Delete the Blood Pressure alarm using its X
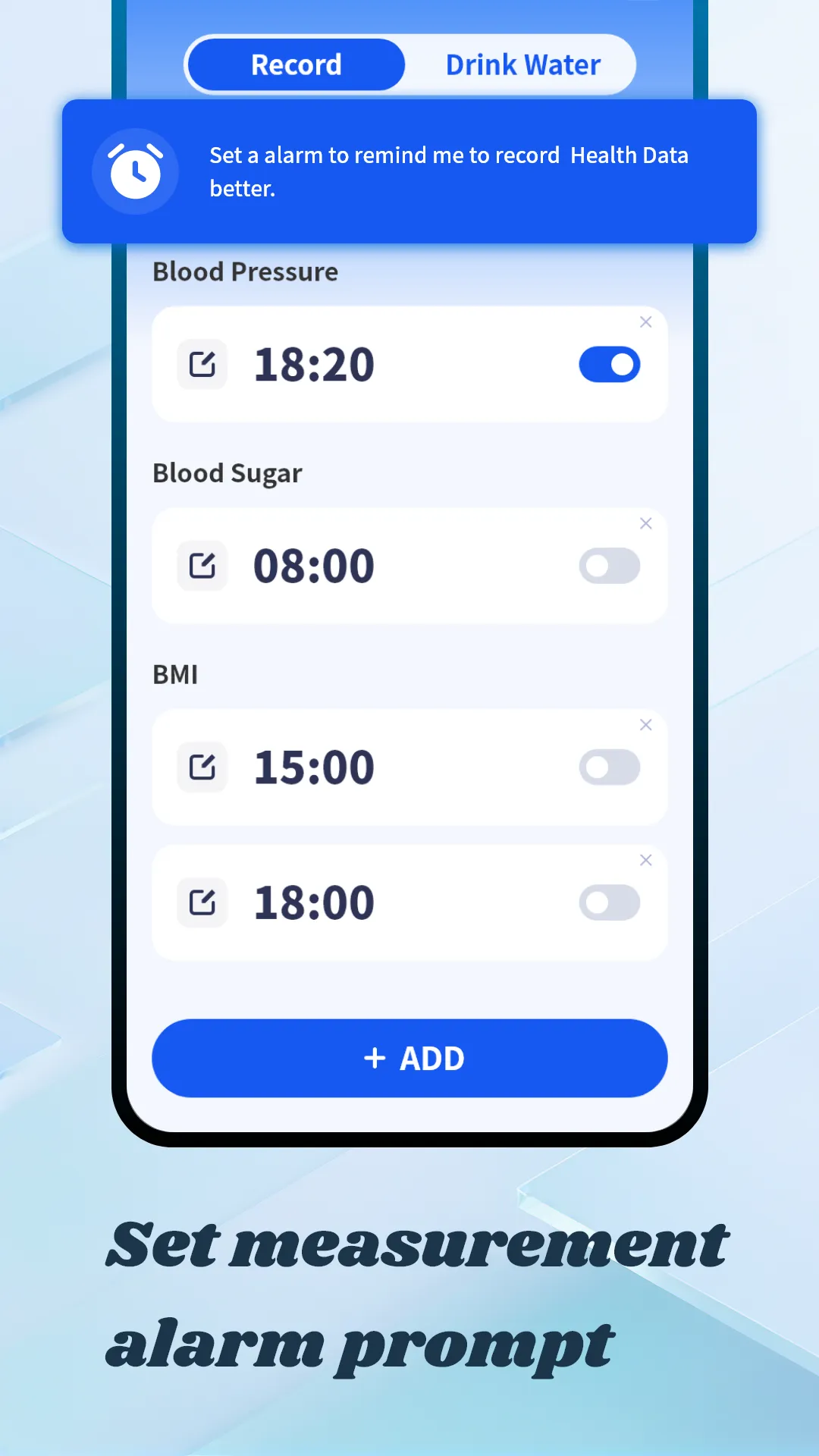Viewport: 819px width, 1456px height. coord(645,322)
